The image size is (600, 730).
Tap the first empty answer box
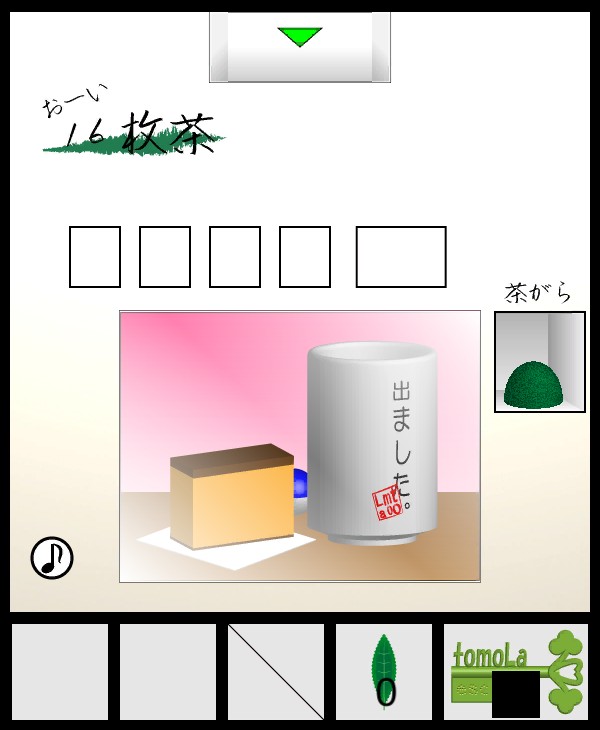95,257
